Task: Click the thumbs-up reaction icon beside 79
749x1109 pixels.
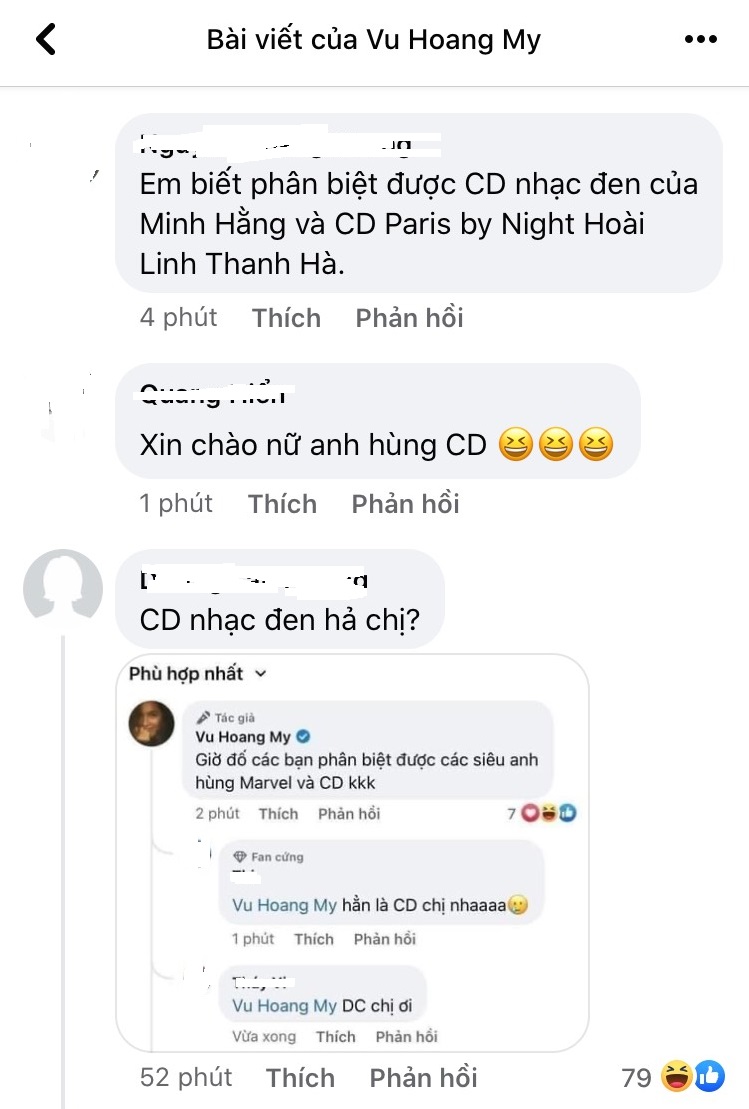Action: pyautogui.click(x=709, y=1078)
